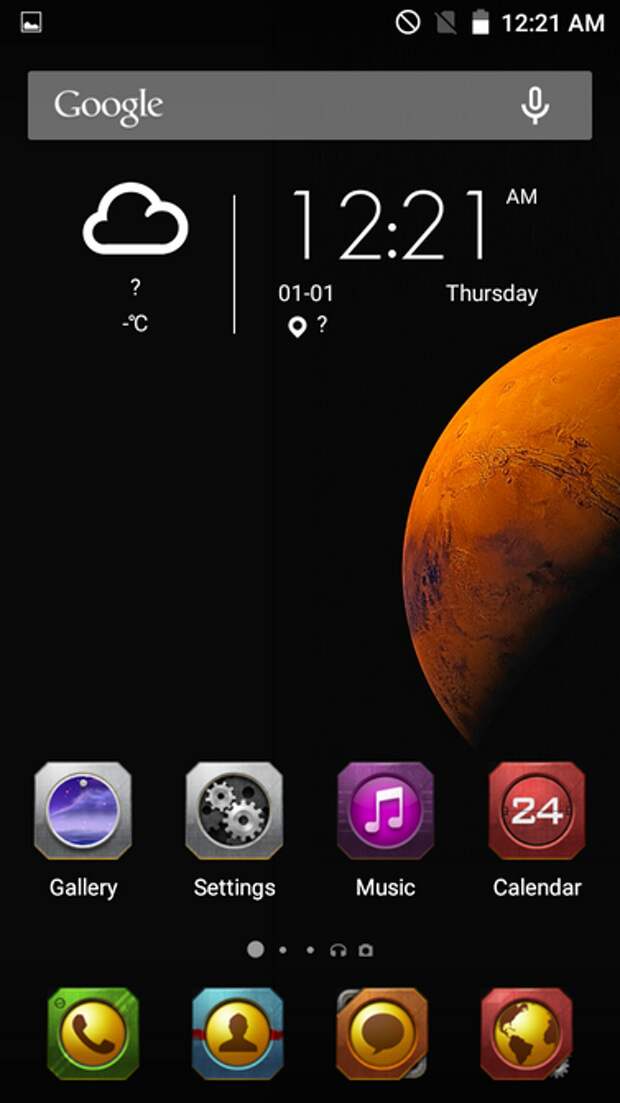Open the Phone dialer in the dock
Viewport: 620px width, 1103px height.
pyautogui.click(x=93, y=1033)
